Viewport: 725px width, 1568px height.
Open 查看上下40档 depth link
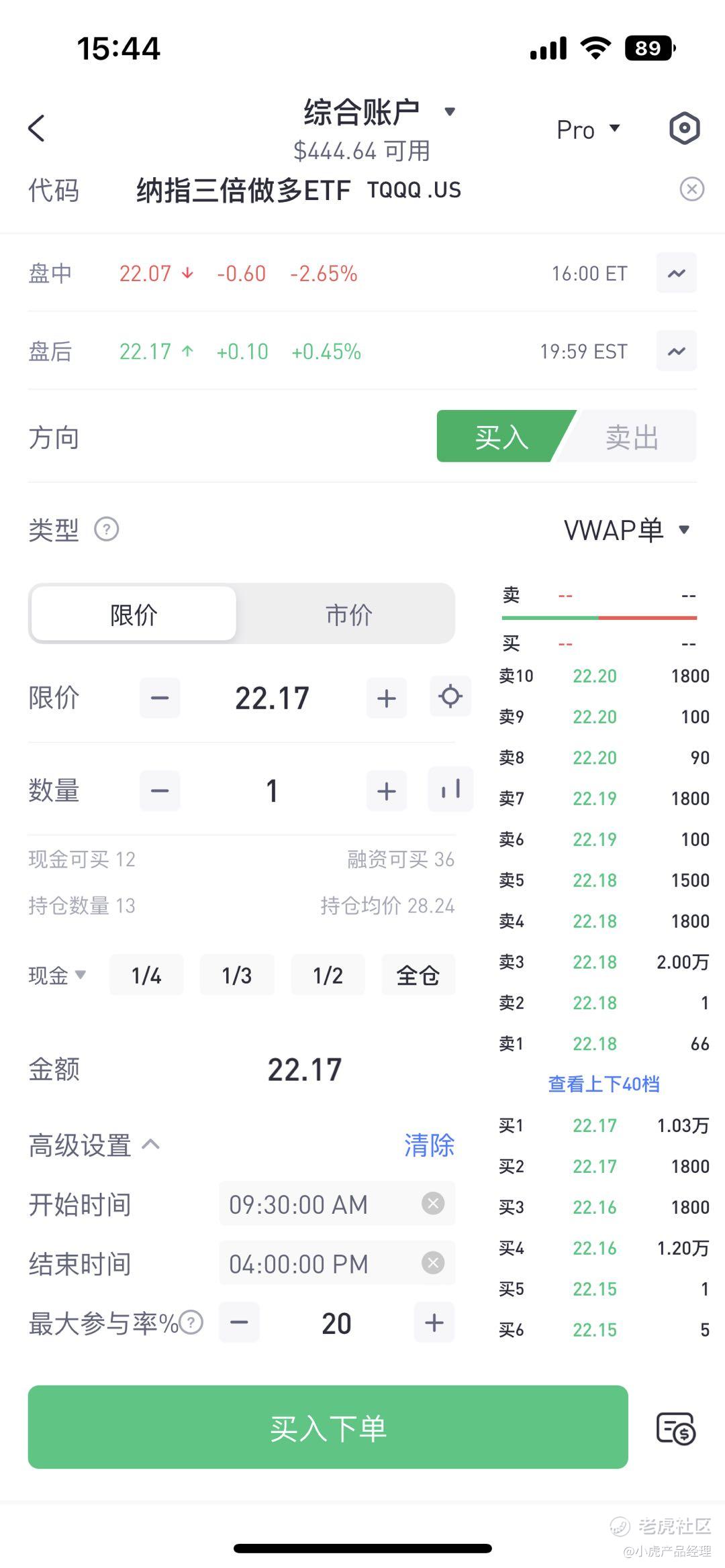[x=603, y=1084]
